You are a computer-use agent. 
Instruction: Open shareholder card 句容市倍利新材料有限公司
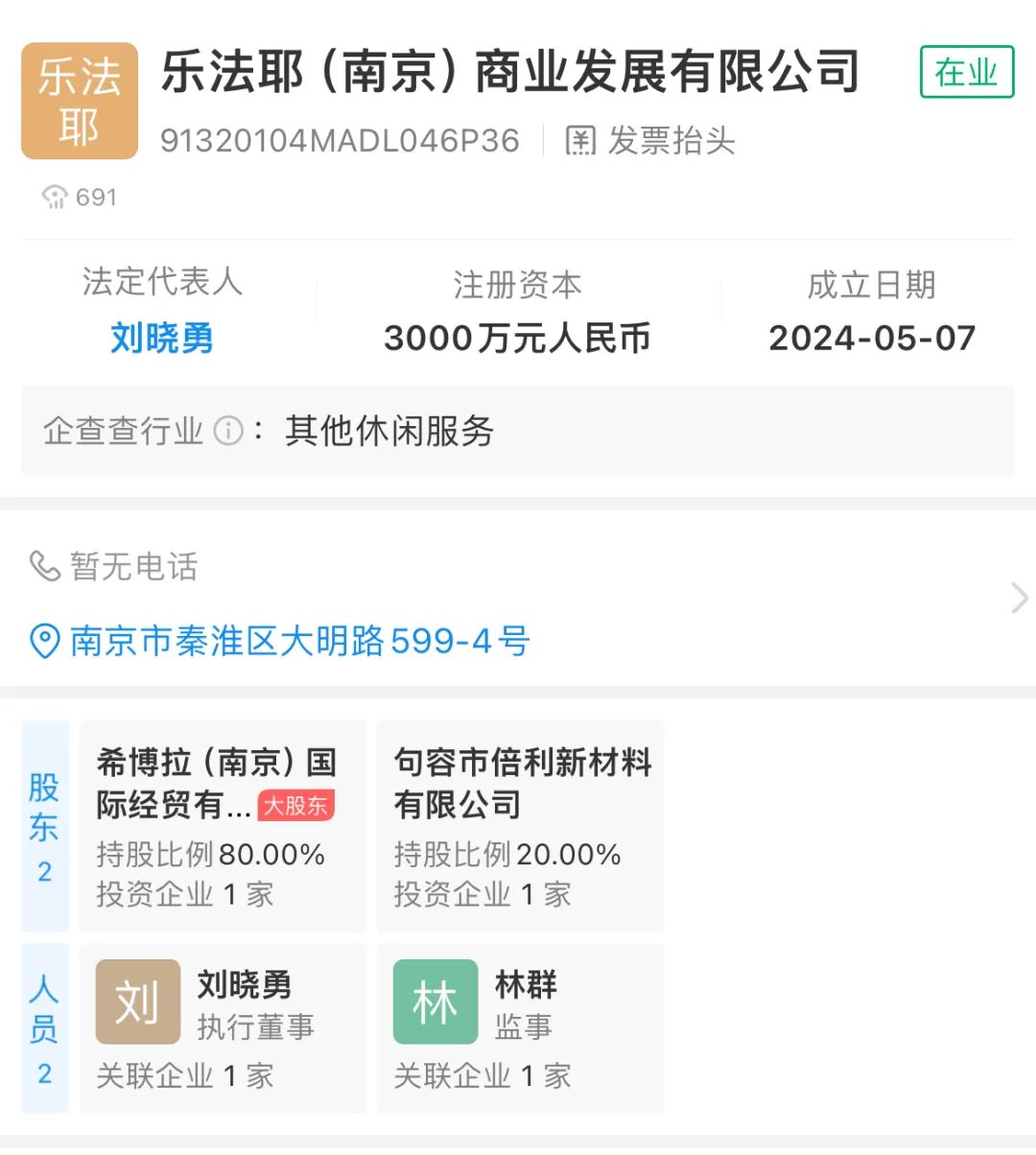[x=520, y=826]
